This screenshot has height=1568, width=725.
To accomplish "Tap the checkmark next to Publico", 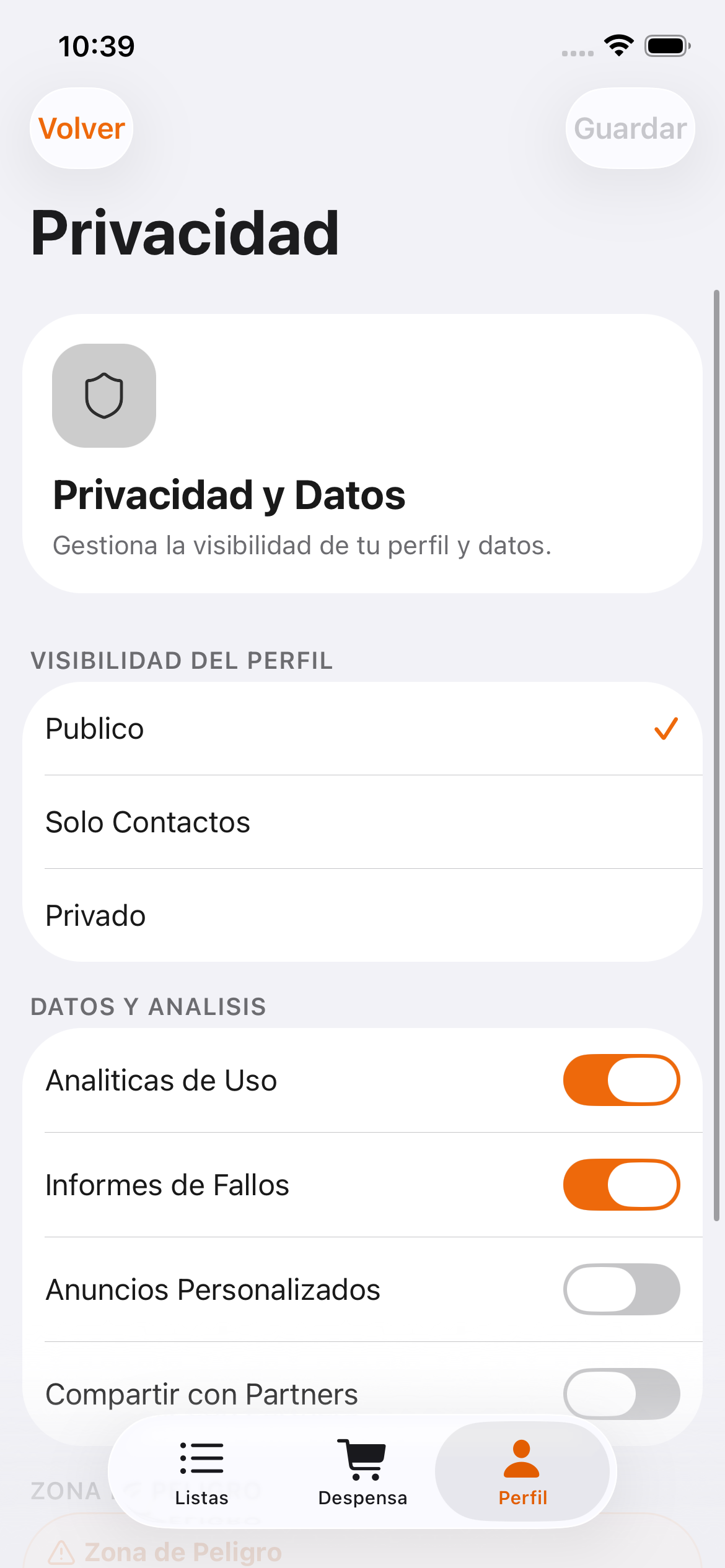I will pos(664,729).
